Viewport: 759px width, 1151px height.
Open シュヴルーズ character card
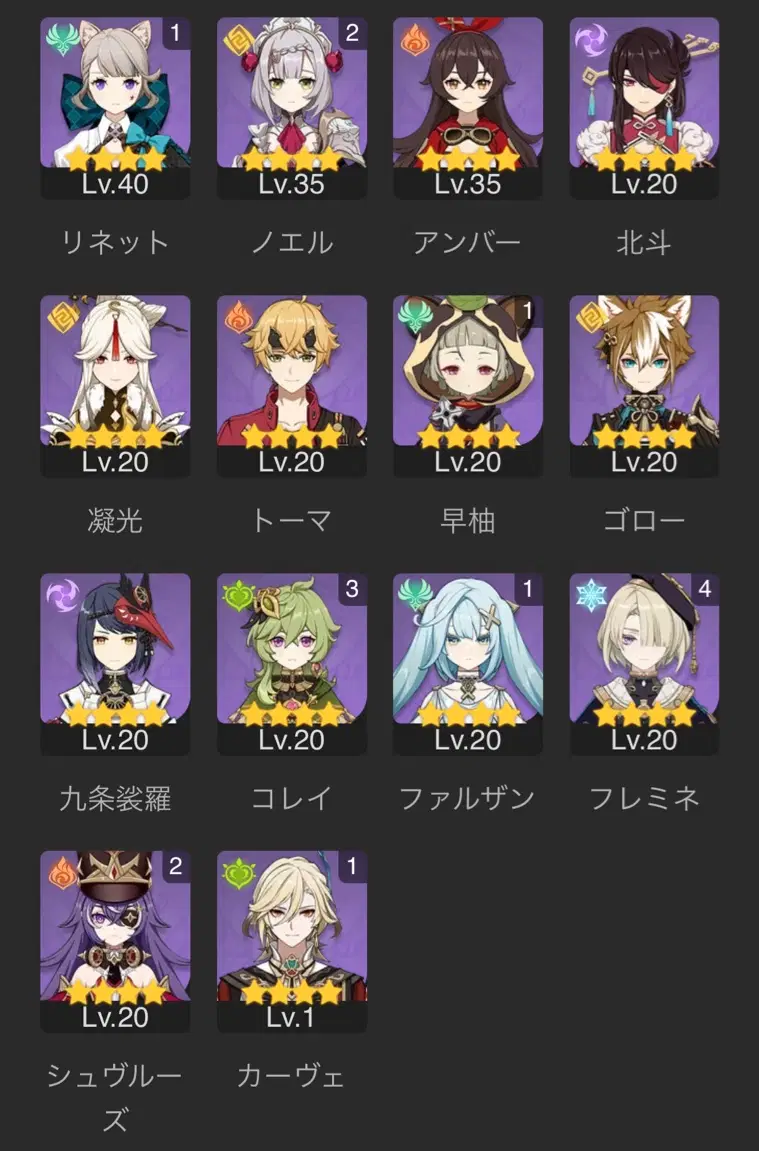click(x=115, y=941)
